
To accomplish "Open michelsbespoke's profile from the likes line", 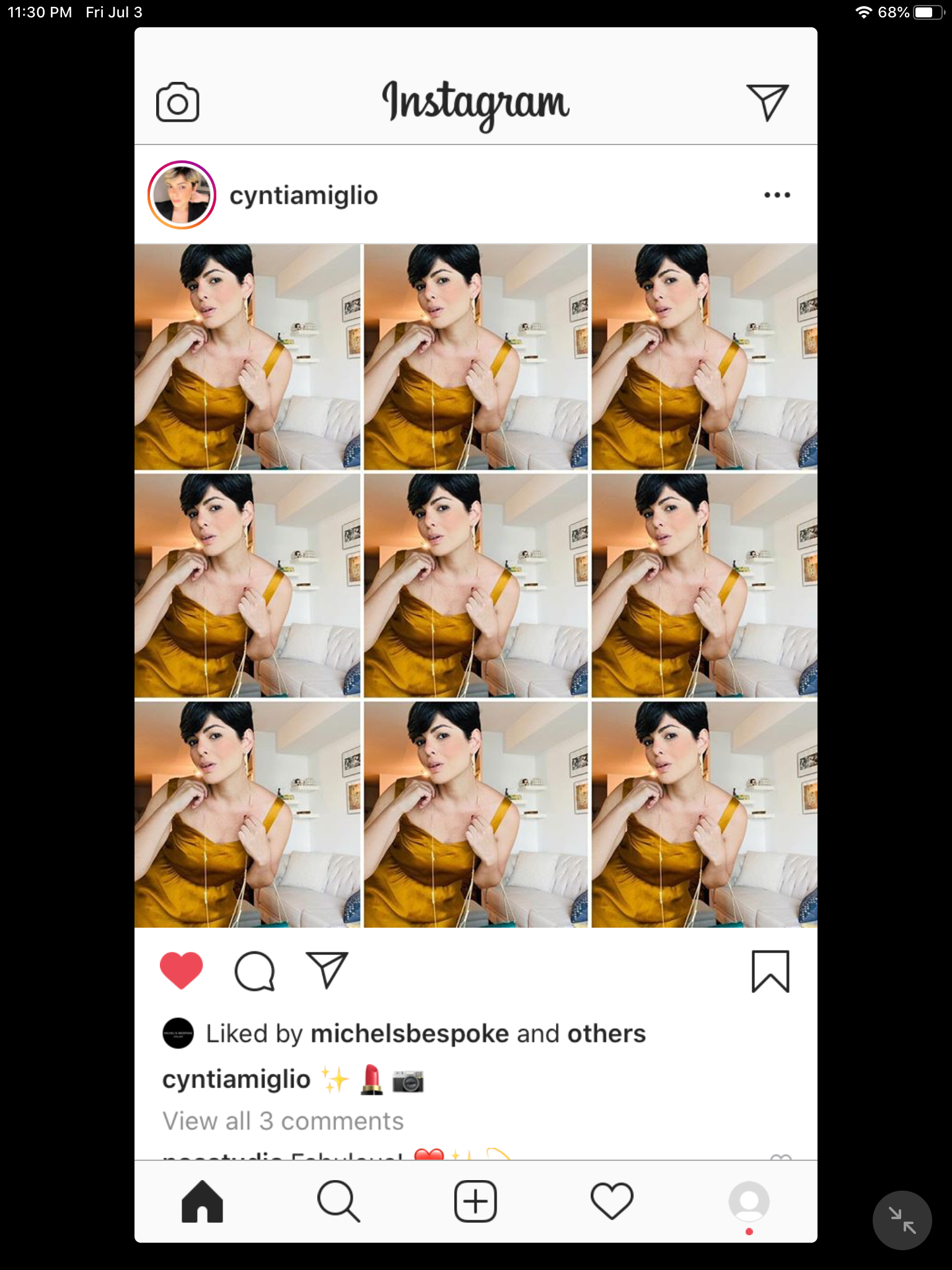I will point(409,1034).
